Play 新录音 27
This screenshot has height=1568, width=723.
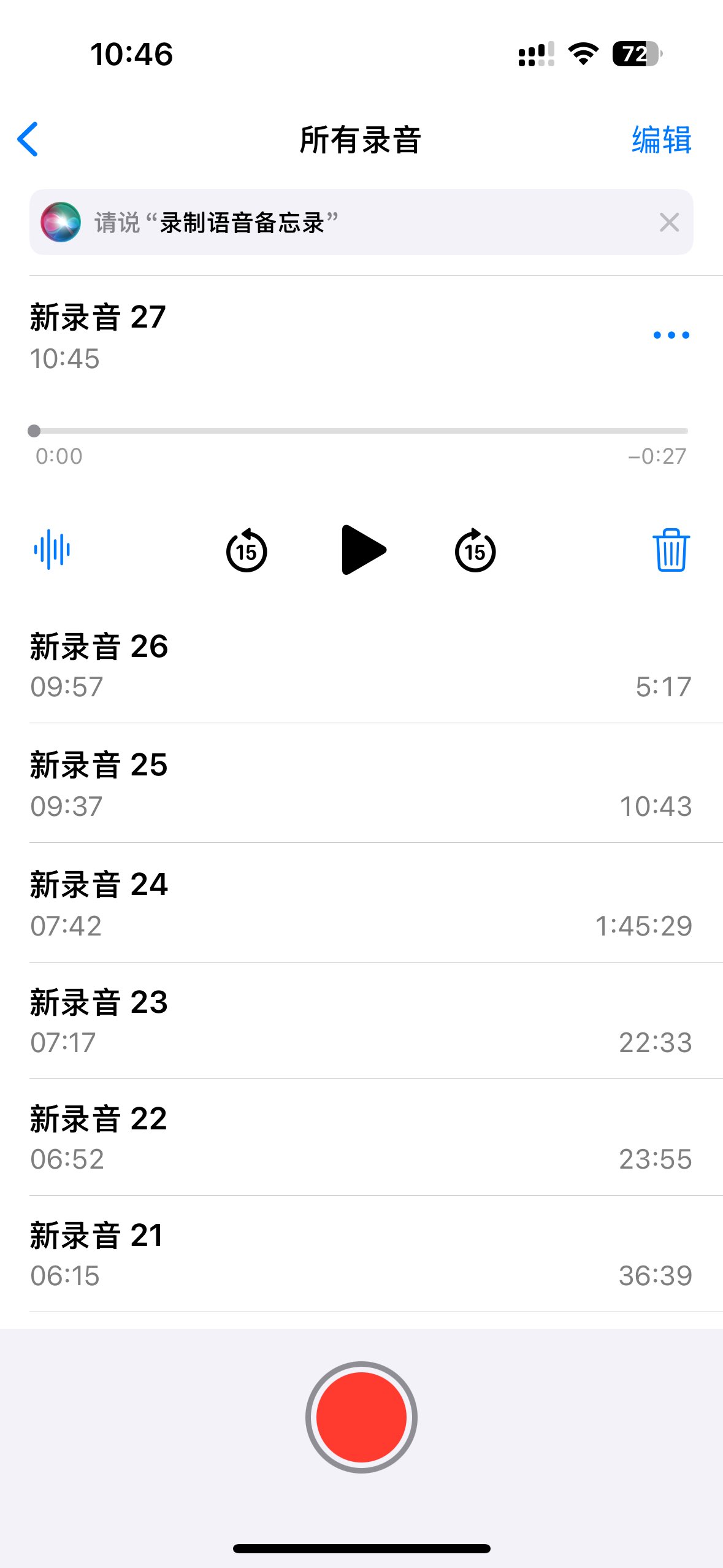point(362,550)
